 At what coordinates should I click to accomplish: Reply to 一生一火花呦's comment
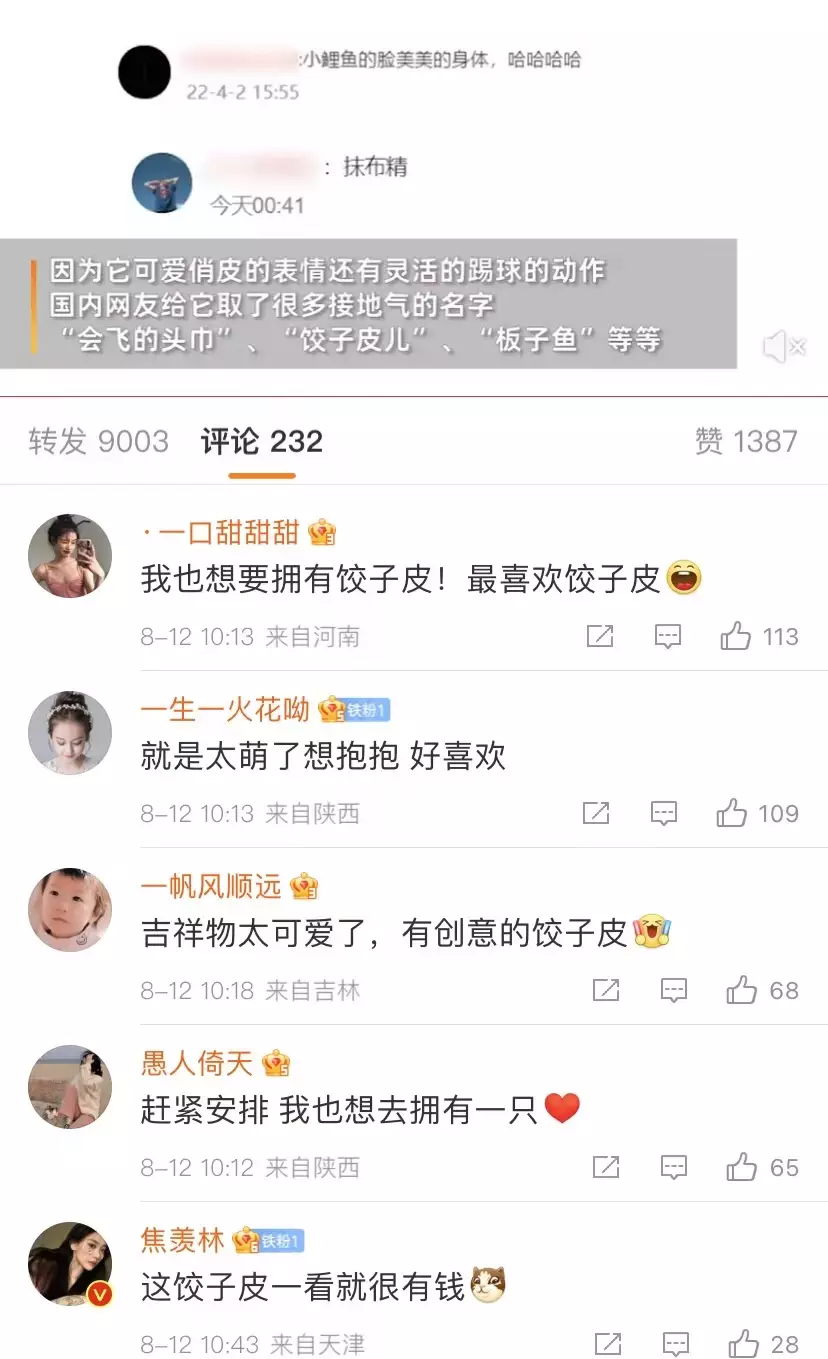(x=664, y=813)
